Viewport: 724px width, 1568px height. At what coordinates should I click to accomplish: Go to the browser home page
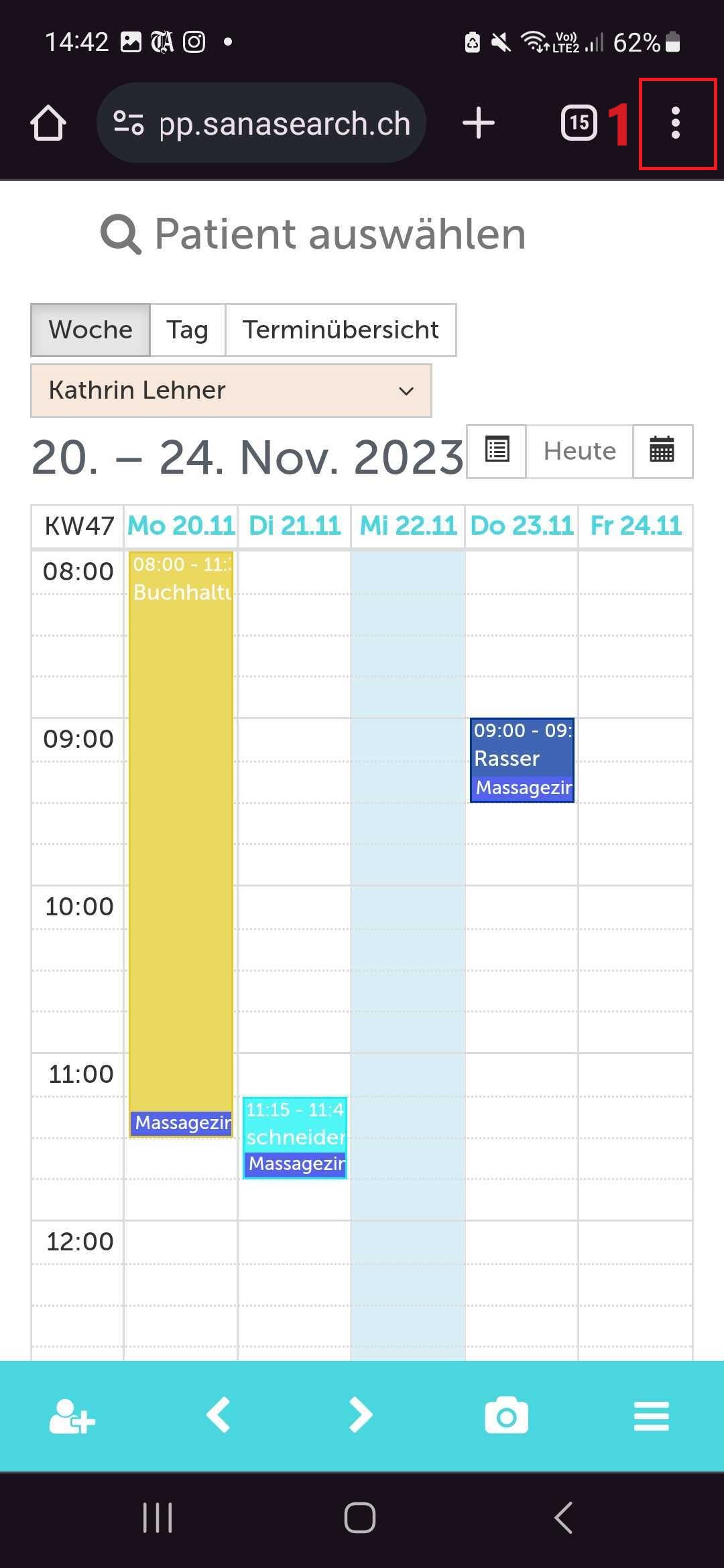pos(48,123)
